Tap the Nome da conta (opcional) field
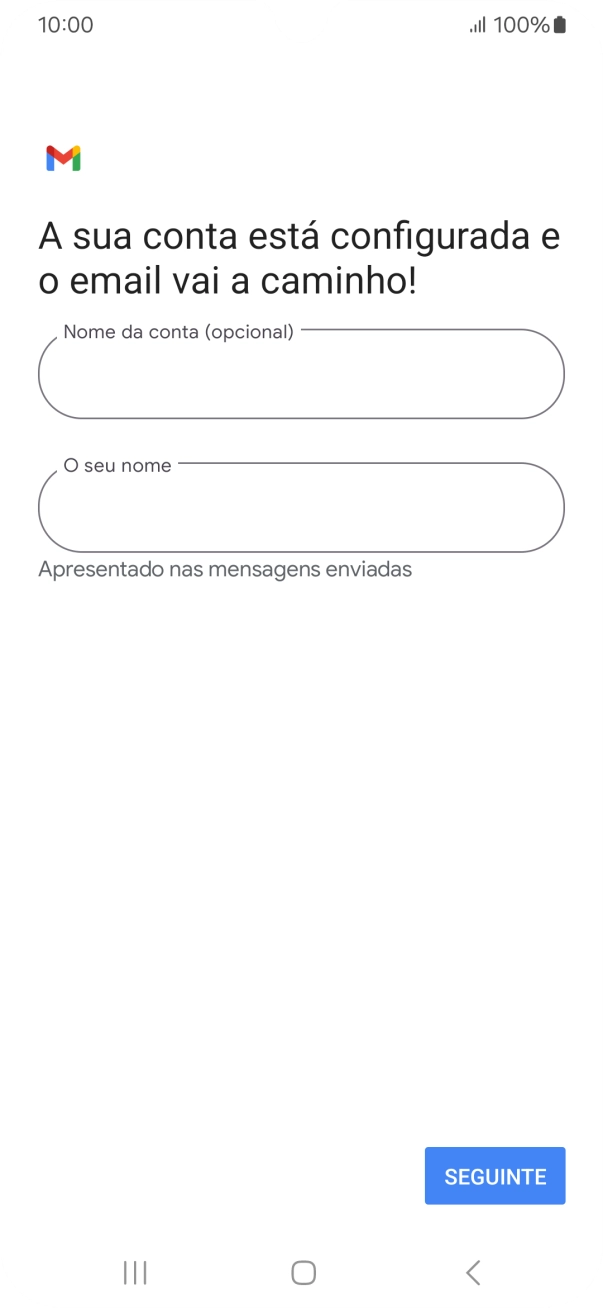 click(x=301, y=374)
